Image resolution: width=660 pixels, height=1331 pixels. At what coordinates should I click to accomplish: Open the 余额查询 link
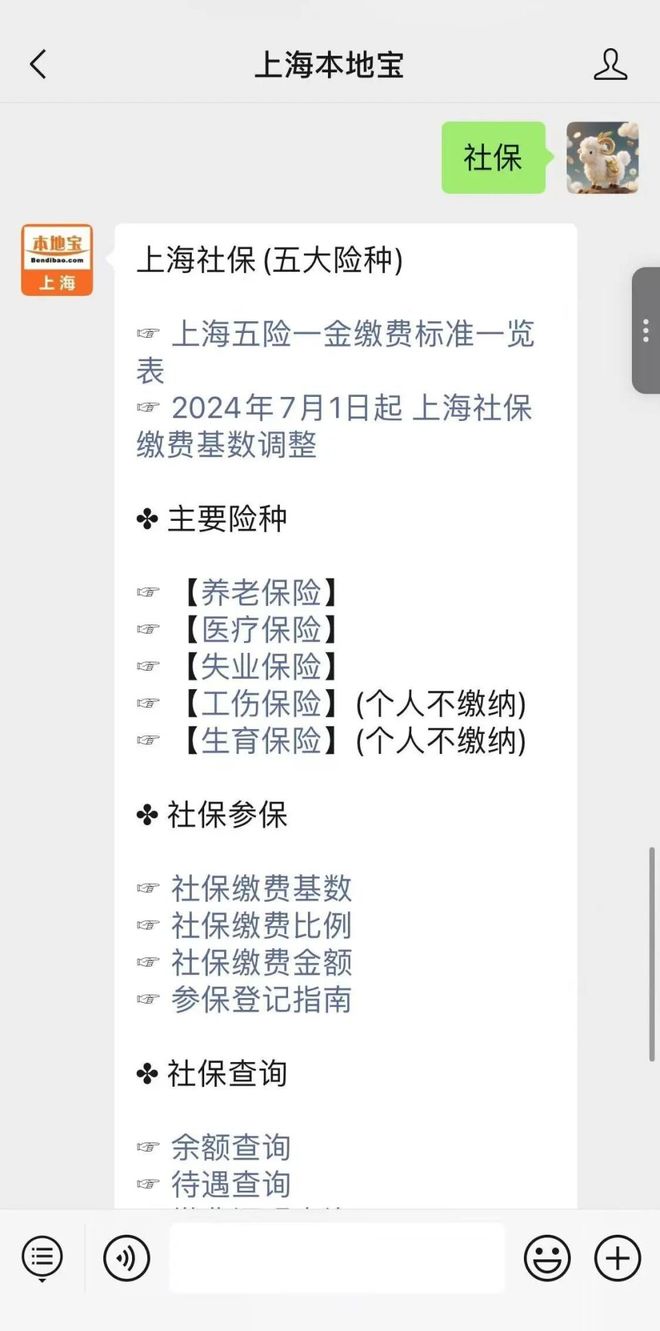[x=230, y=1147]
